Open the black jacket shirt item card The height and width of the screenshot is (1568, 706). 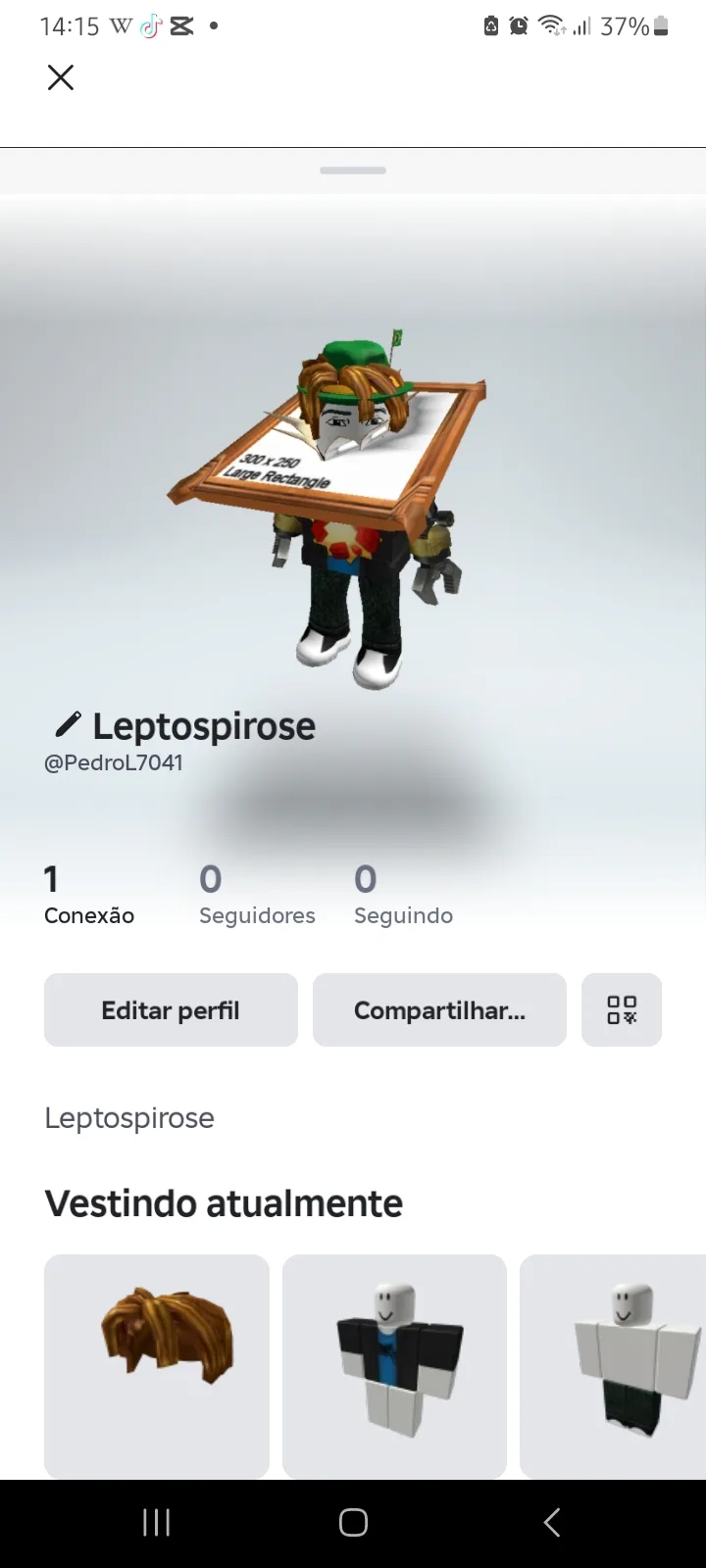tap(394, 1366)
